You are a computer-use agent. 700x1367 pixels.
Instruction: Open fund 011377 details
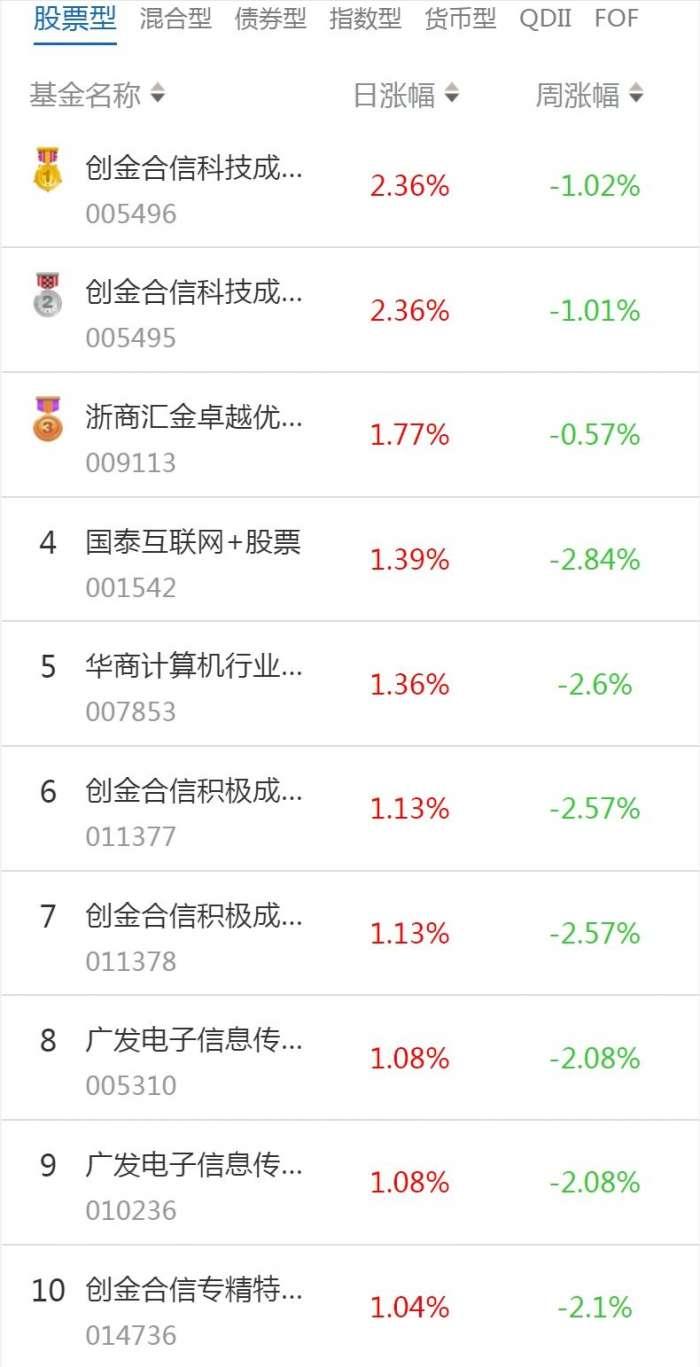tap(350, 808)
